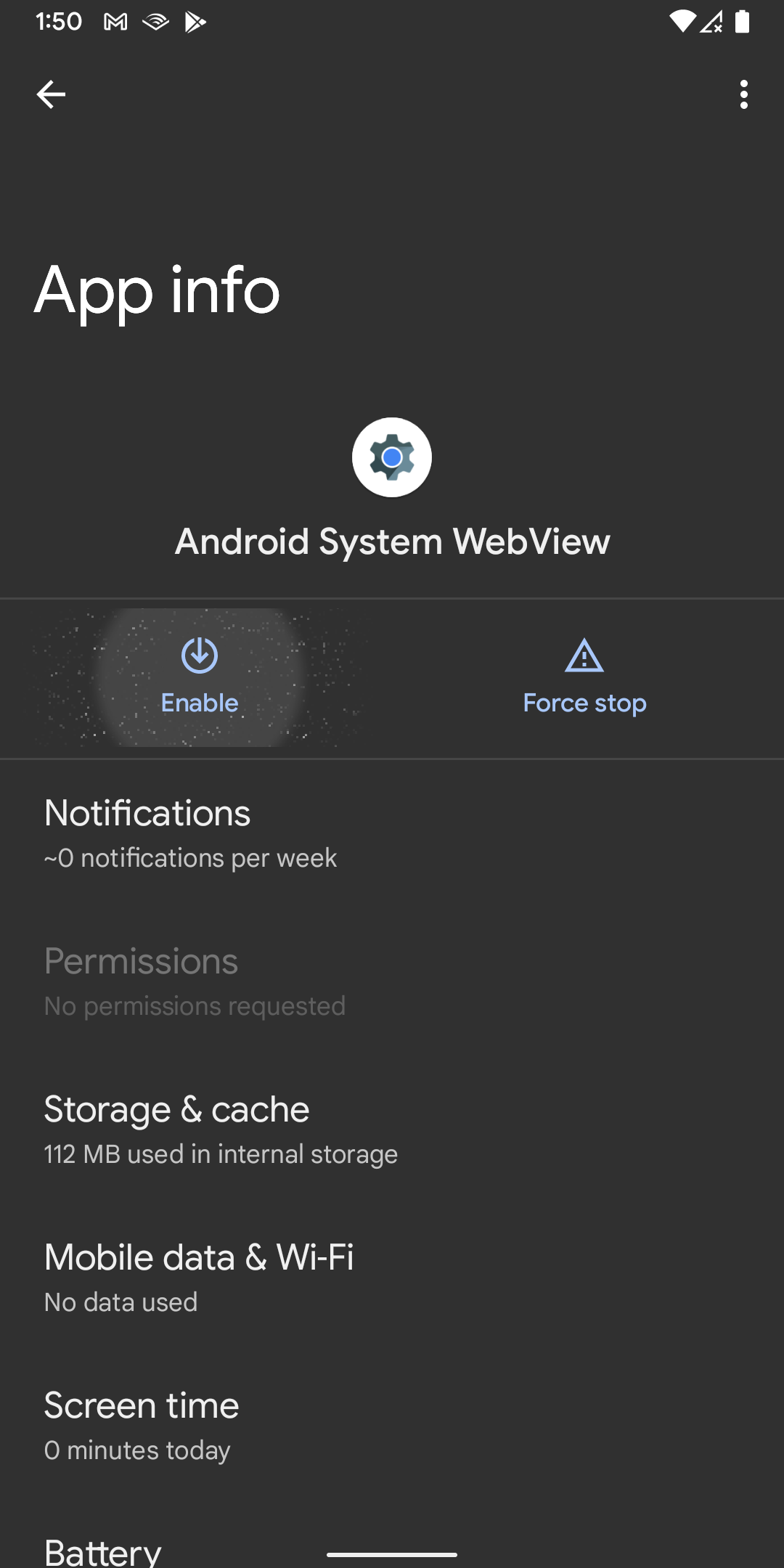Tap the Android System WebView gear icon

pos(391,457)
